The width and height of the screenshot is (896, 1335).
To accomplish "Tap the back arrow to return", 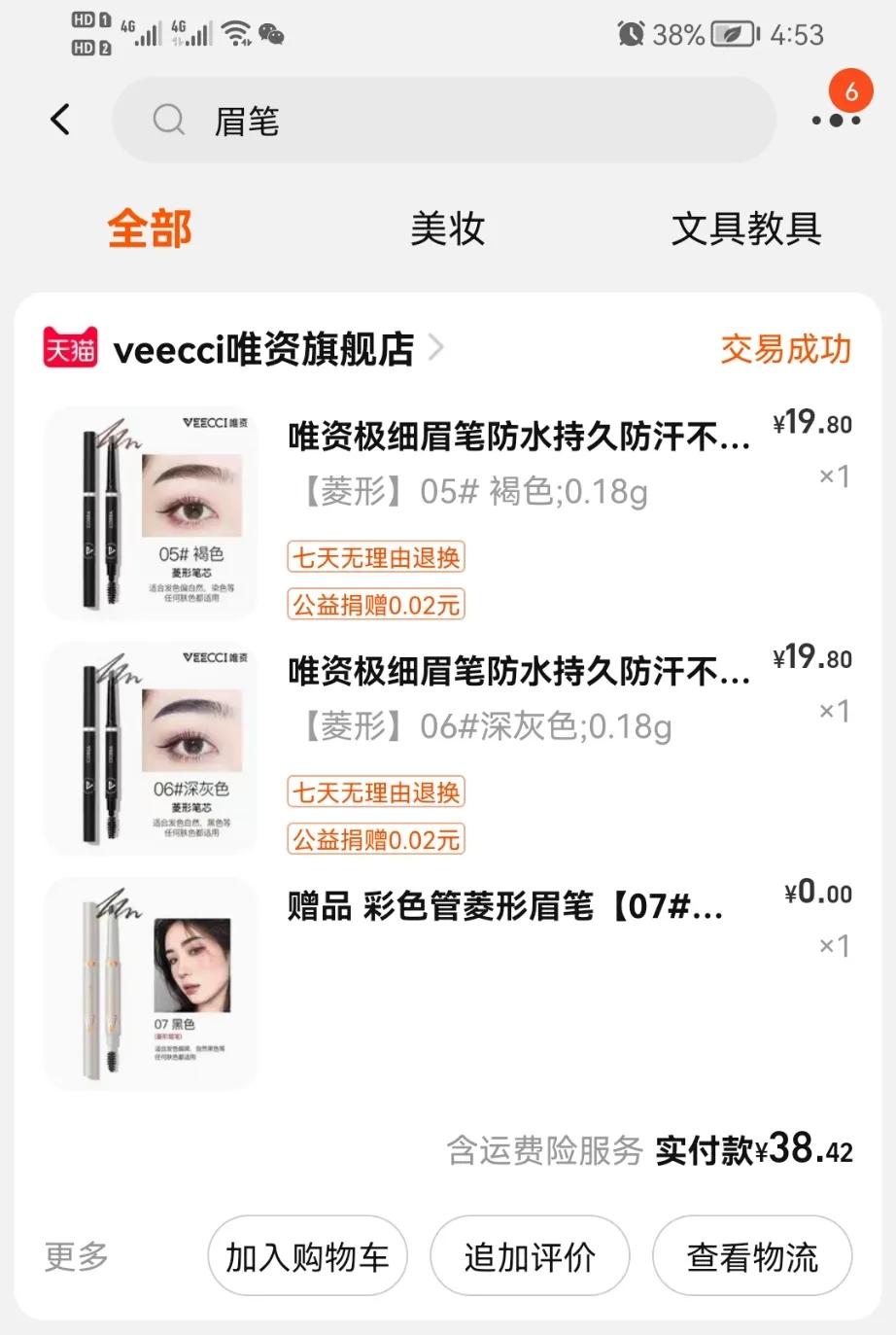I will coord(60,119).
